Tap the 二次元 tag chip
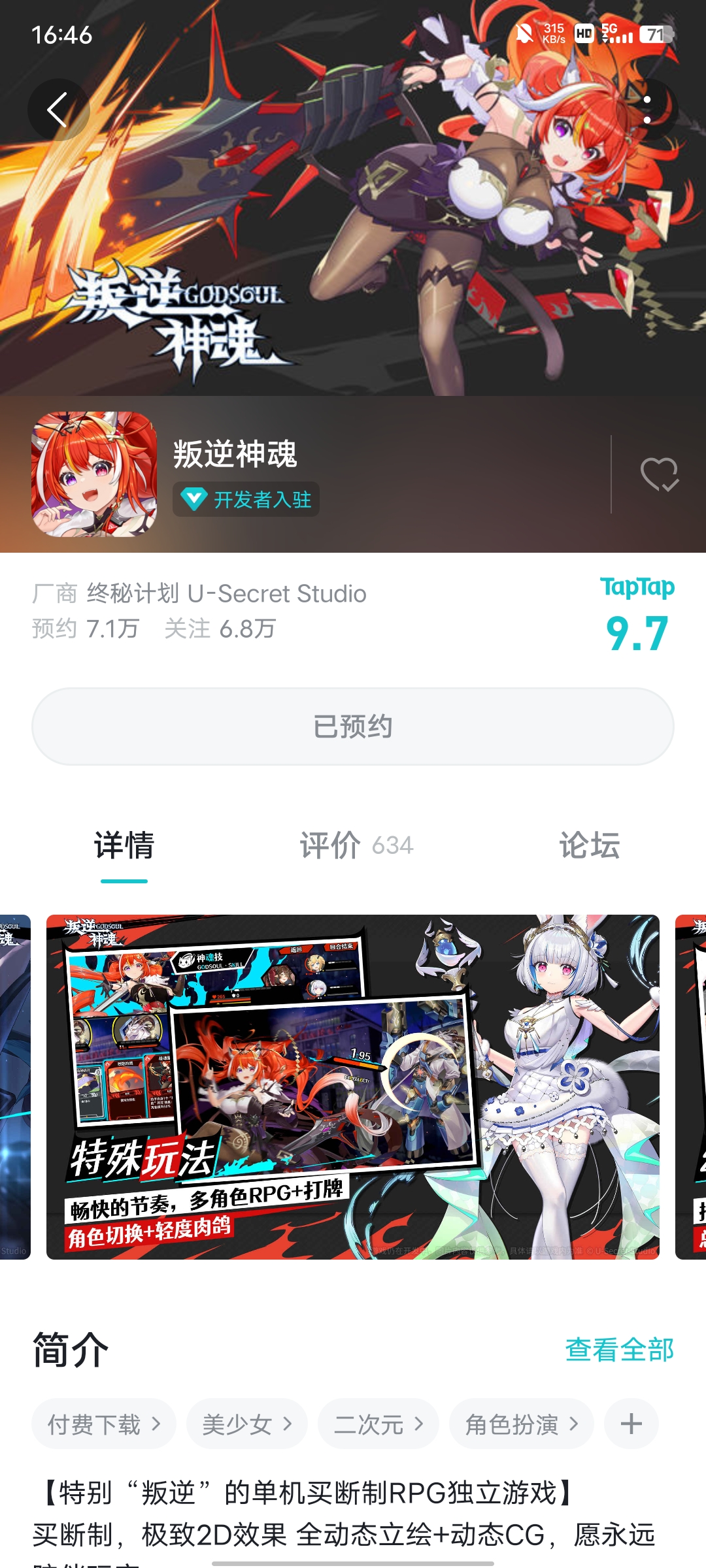Image resolution: width=706 pixels, height=1568 pixels. 378,1424
